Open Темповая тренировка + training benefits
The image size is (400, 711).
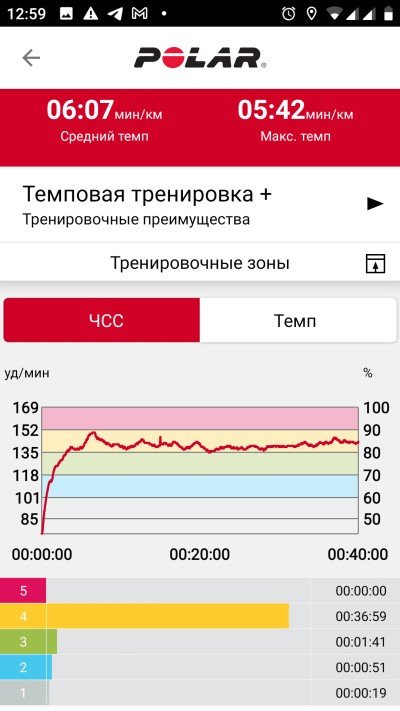click(x=200, y=204)
